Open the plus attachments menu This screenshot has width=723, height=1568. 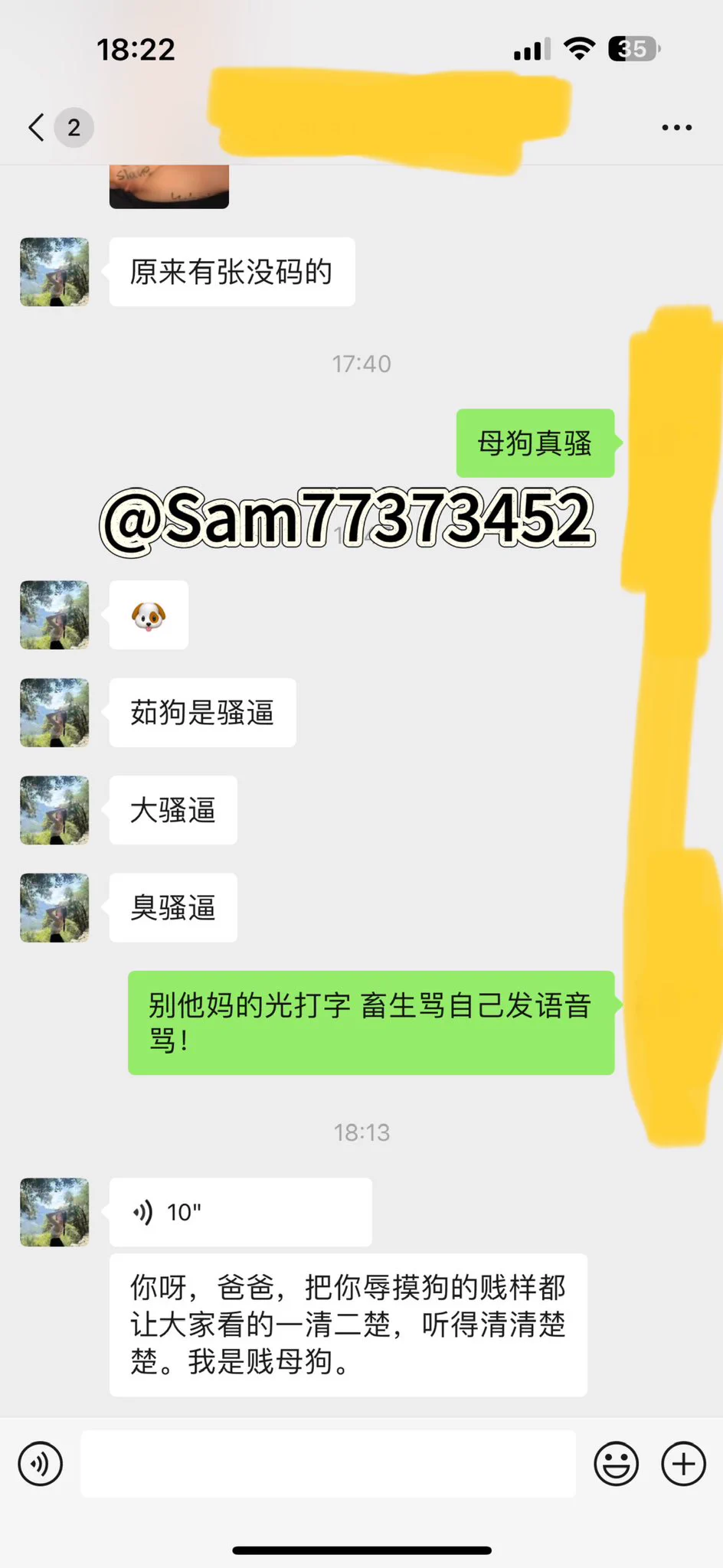pyautogui.click(x=683, y=1464)
